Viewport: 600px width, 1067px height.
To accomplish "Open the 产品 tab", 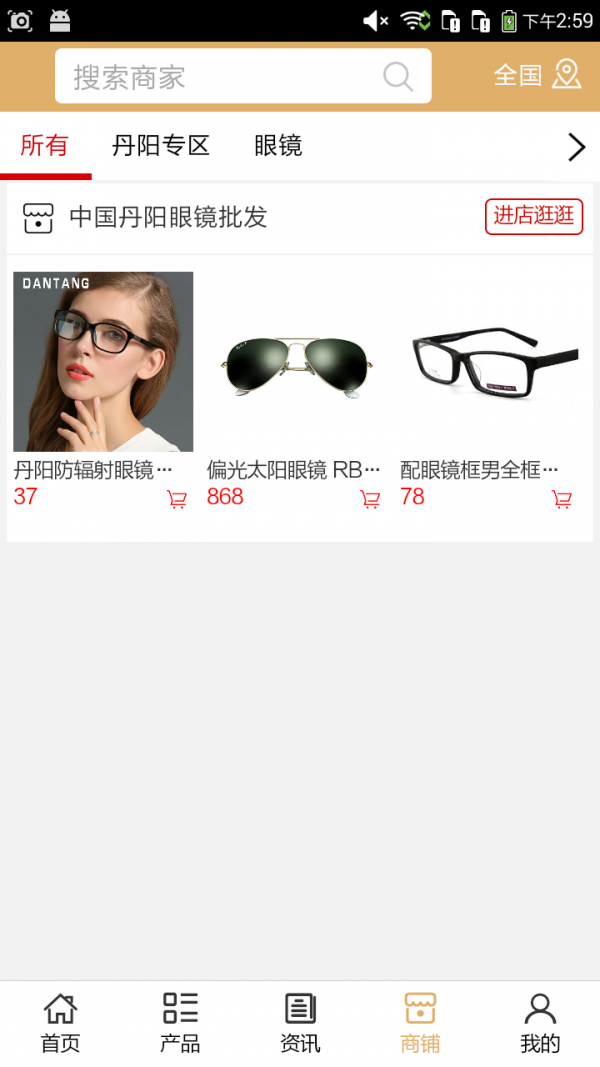I will tap(180, 1023).
